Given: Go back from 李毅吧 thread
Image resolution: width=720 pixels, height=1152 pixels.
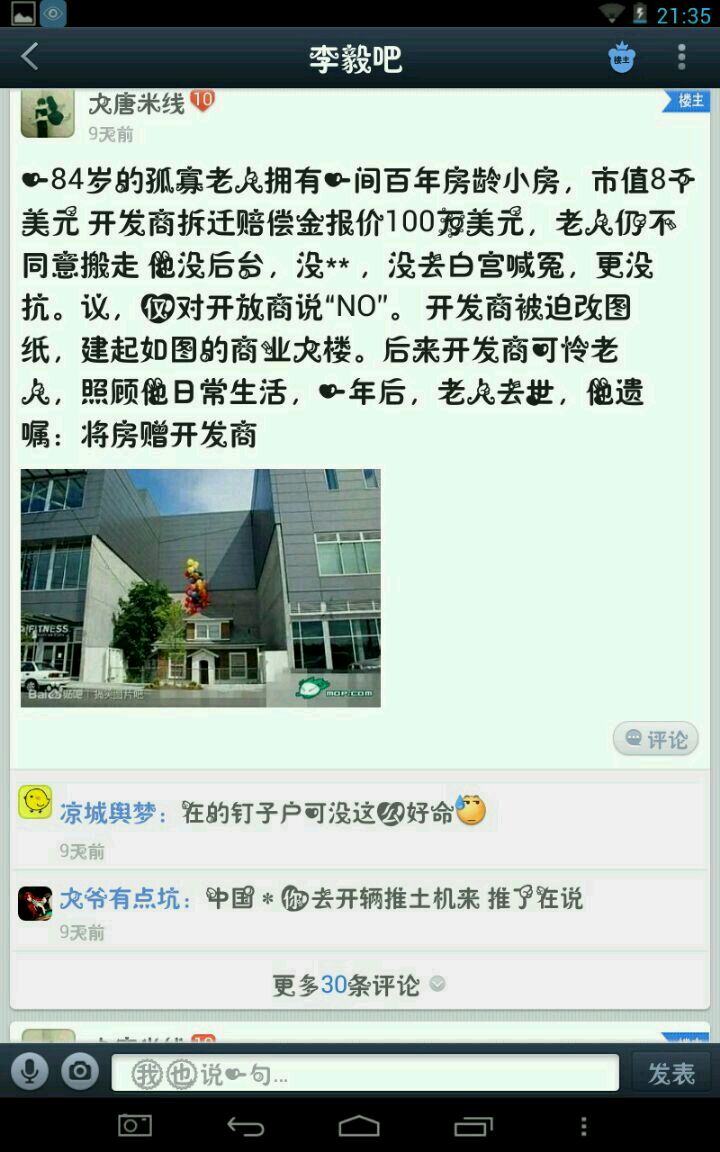Looking at the screenshot, I should tap(30, 57).
